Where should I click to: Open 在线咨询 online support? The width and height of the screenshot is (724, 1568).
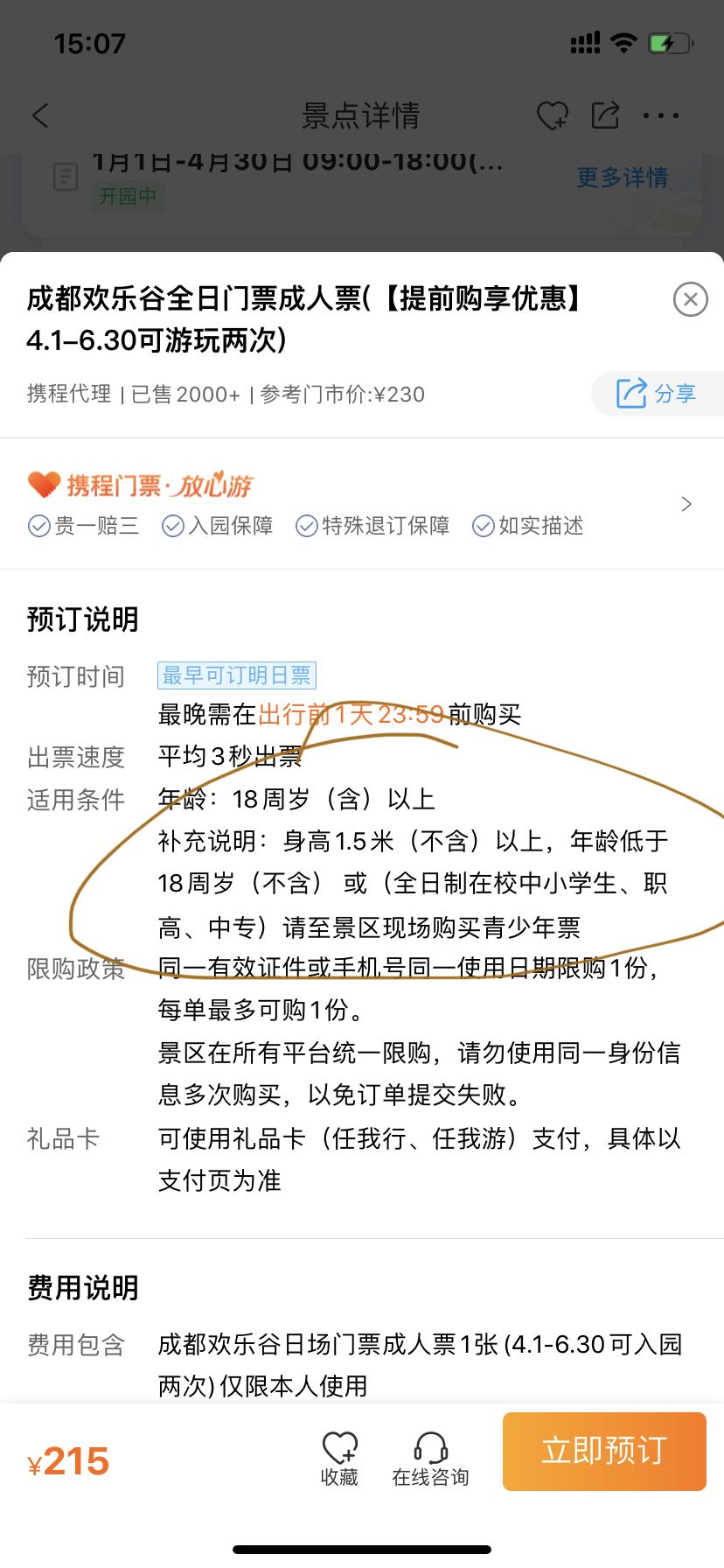point(430,1459)
